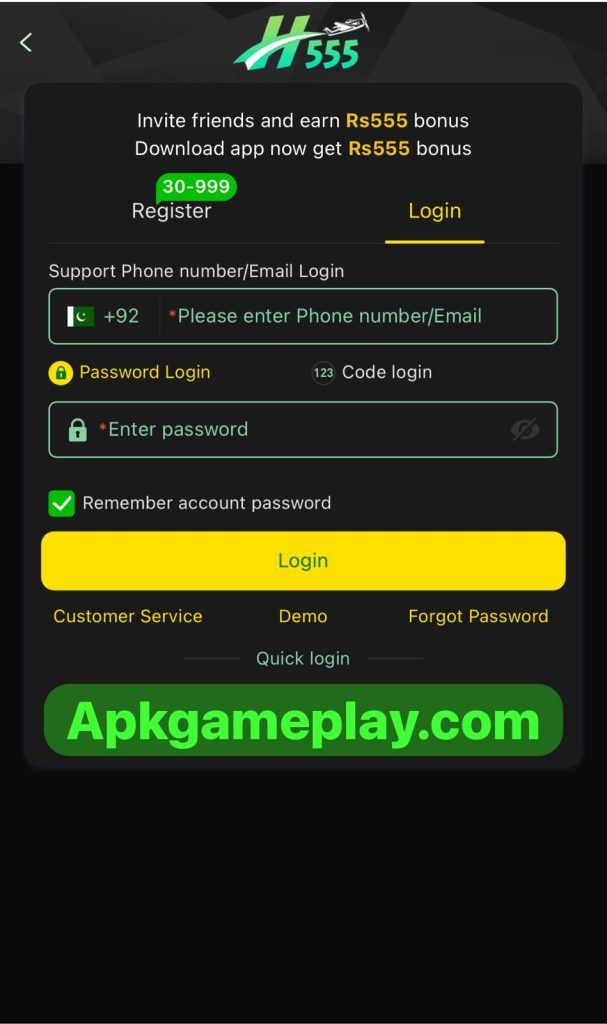Tap the yellow Login button
Image resolution: width=607 pixels, height=1024 pixels.
click(303, 561)
